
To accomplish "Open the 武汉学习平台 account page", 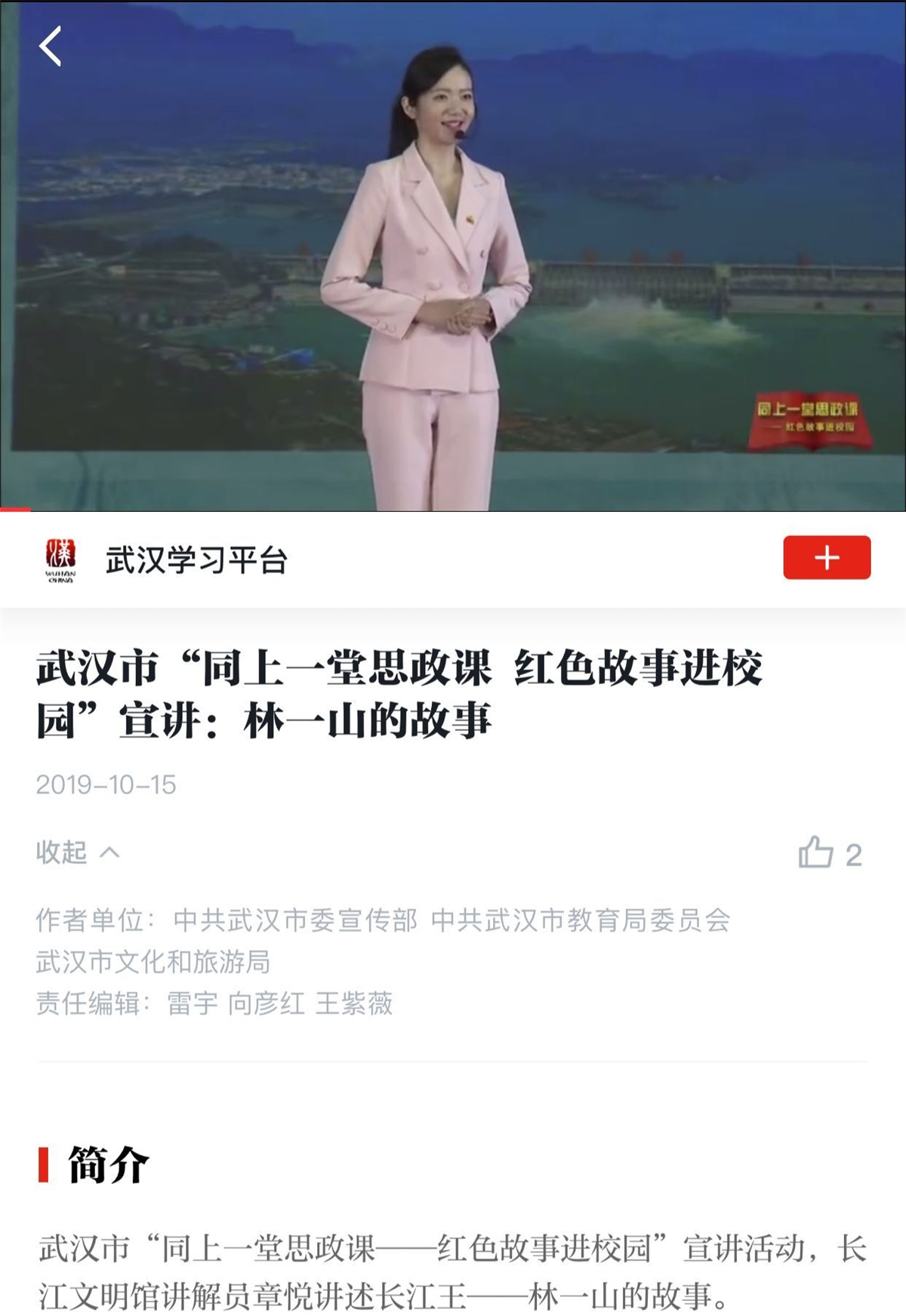I will click(196, 560).
